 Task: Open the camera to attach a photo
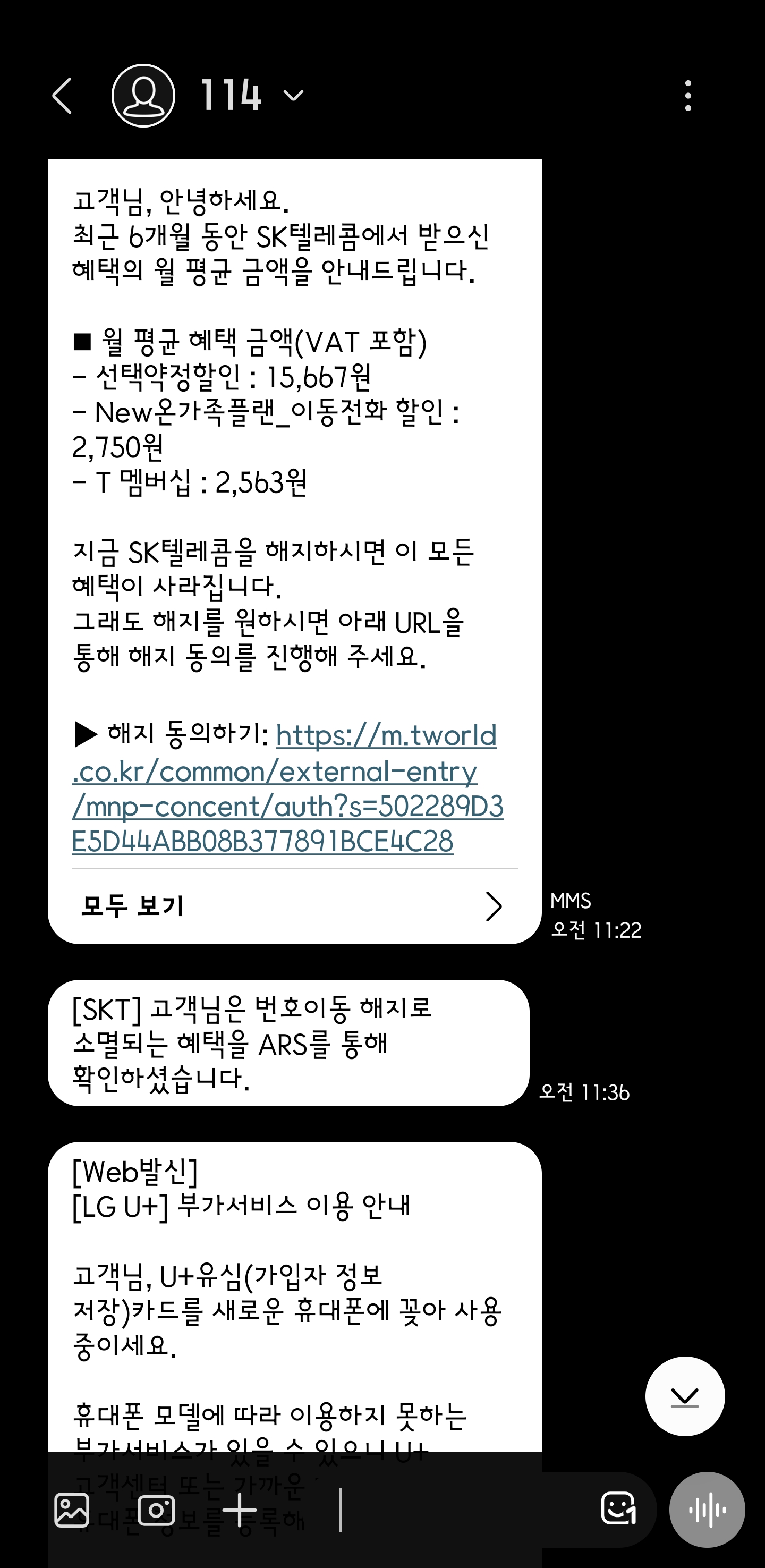tap(156, 1510)
